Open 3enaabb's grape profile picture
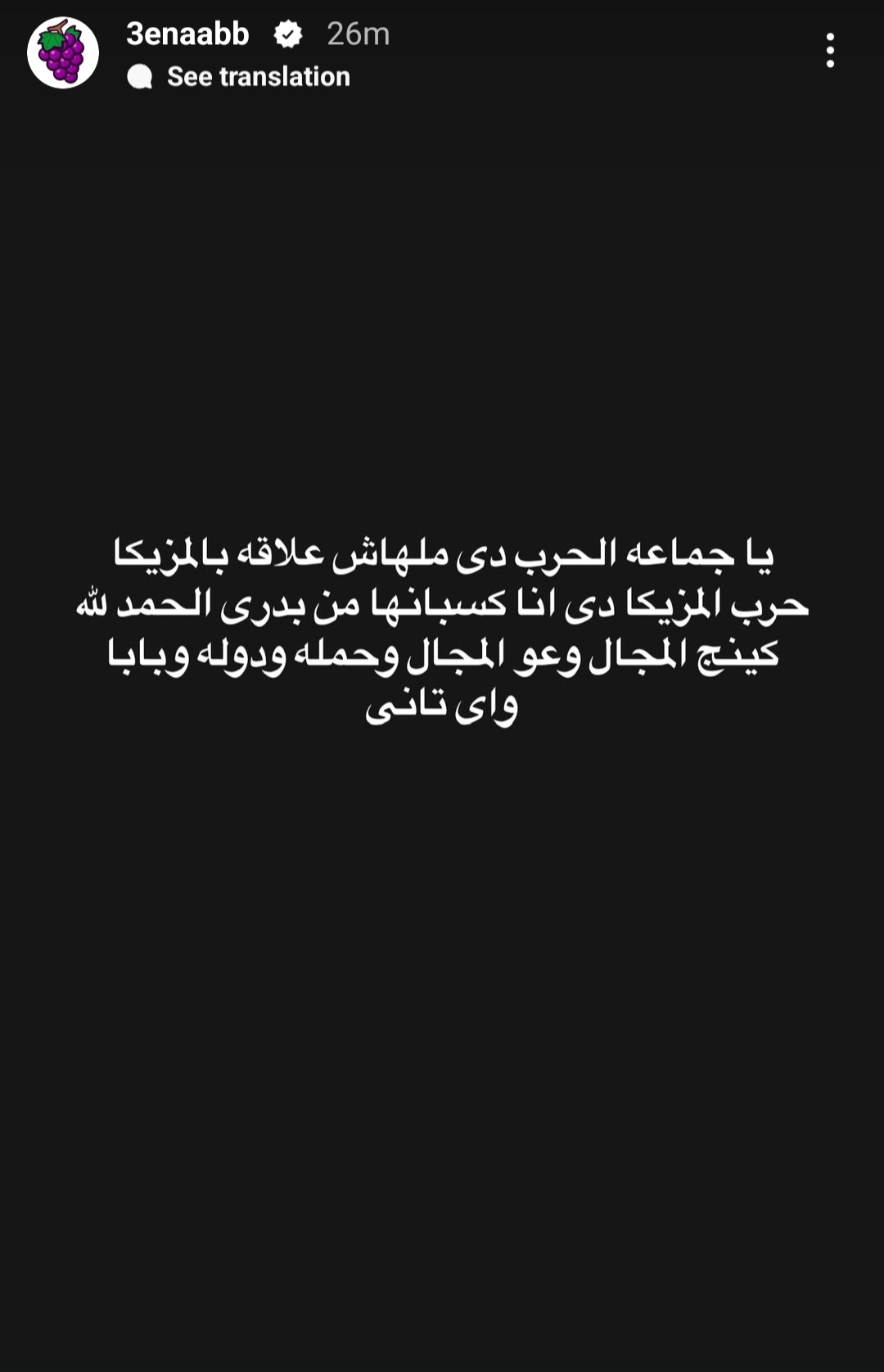Screen dimensions: 884x1372 [x=63, y=52]
